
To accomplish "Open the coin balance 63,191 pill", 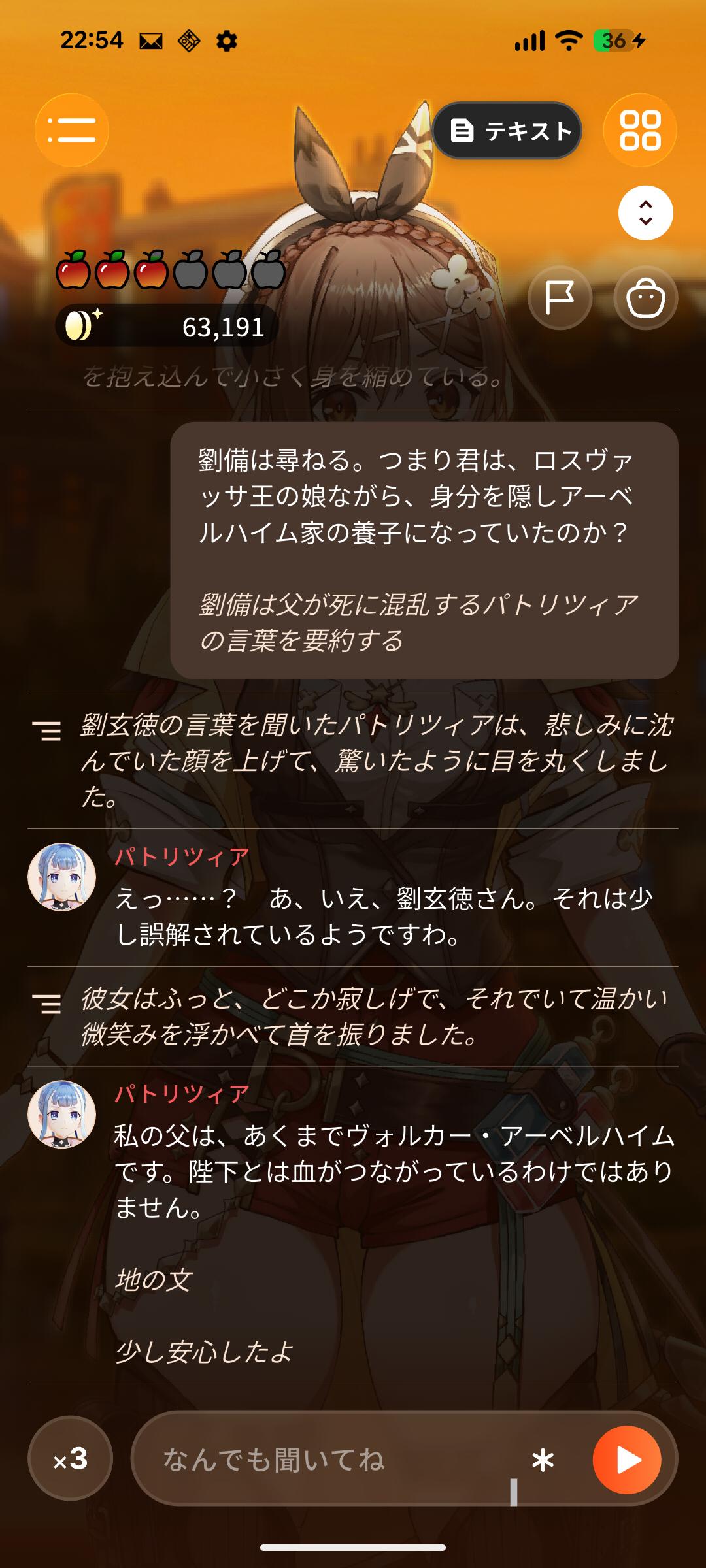I will [167, 326].
